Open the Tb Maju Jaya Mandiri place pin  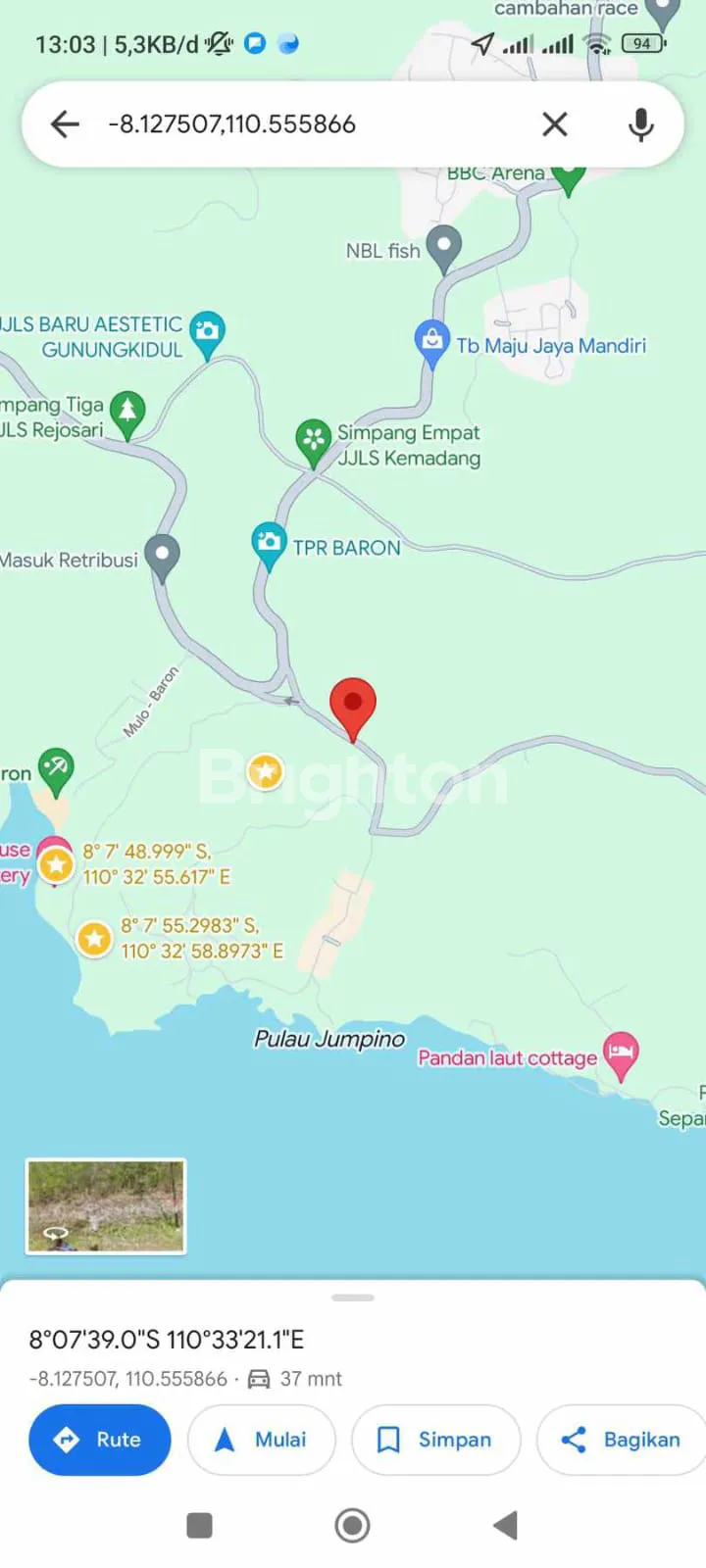431,341
